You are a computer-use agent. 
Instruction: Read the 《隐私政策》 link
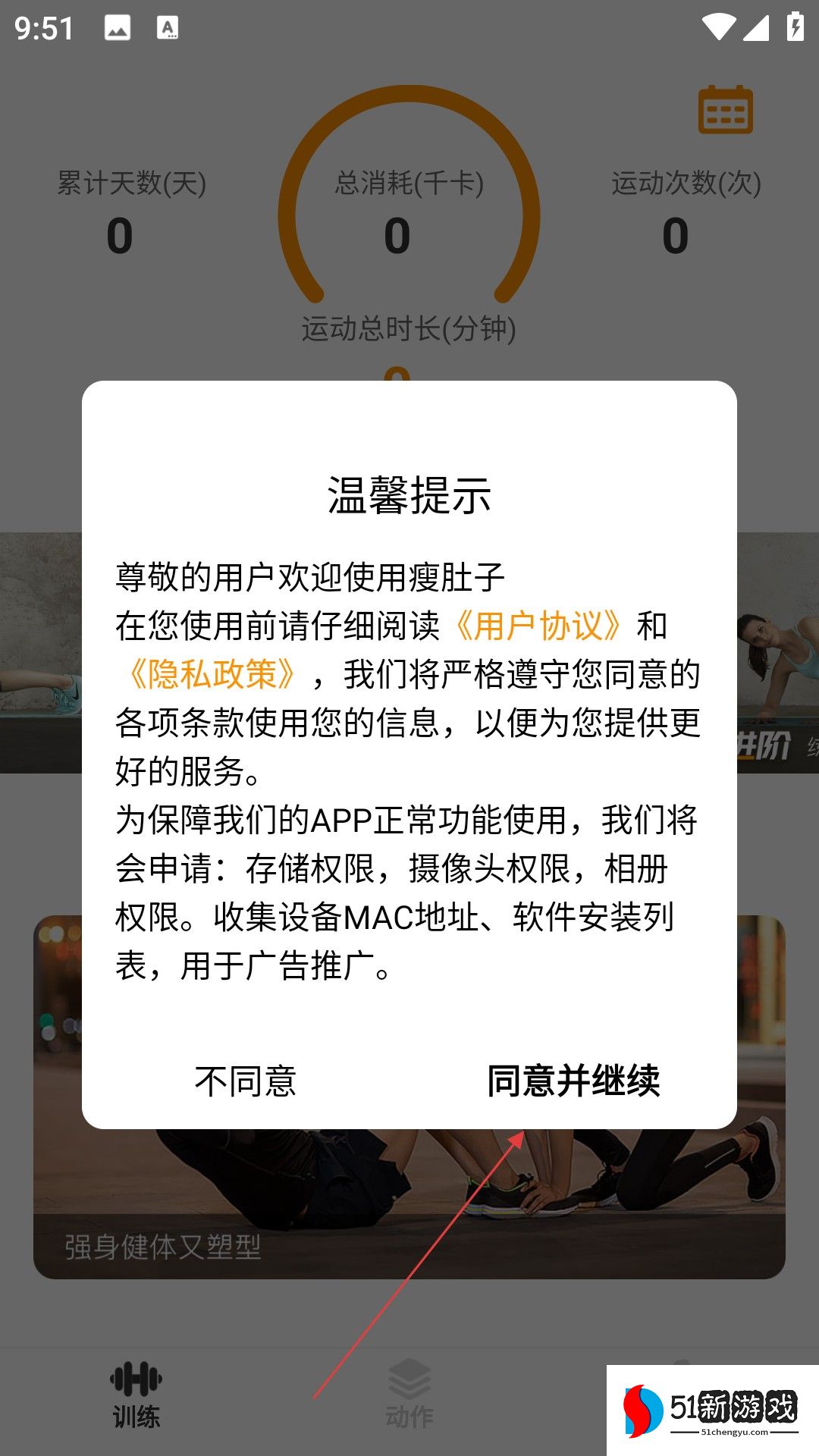pyautogui.click(x=212, y=674)
